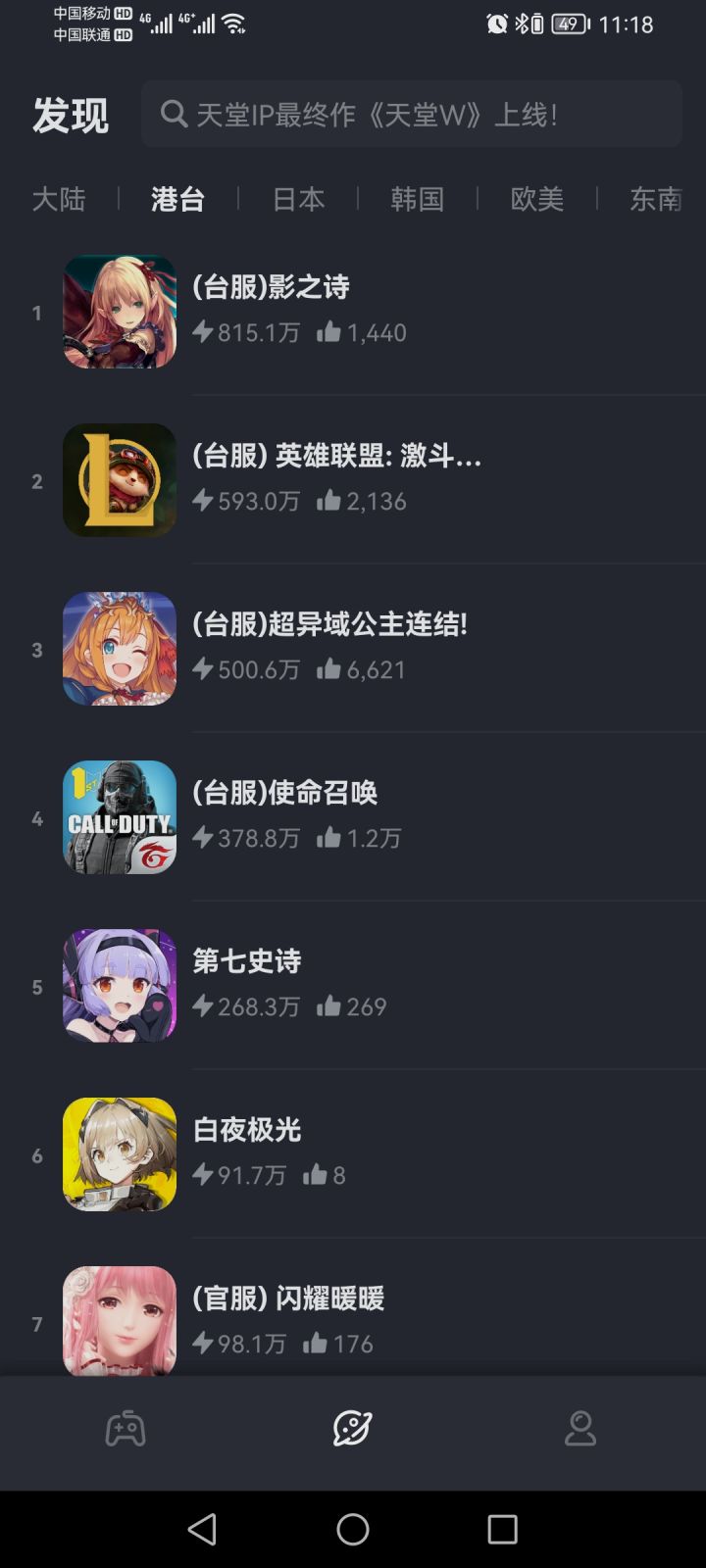Tap the lightning popularity icon beside 使命召唤

coord(204,837)
